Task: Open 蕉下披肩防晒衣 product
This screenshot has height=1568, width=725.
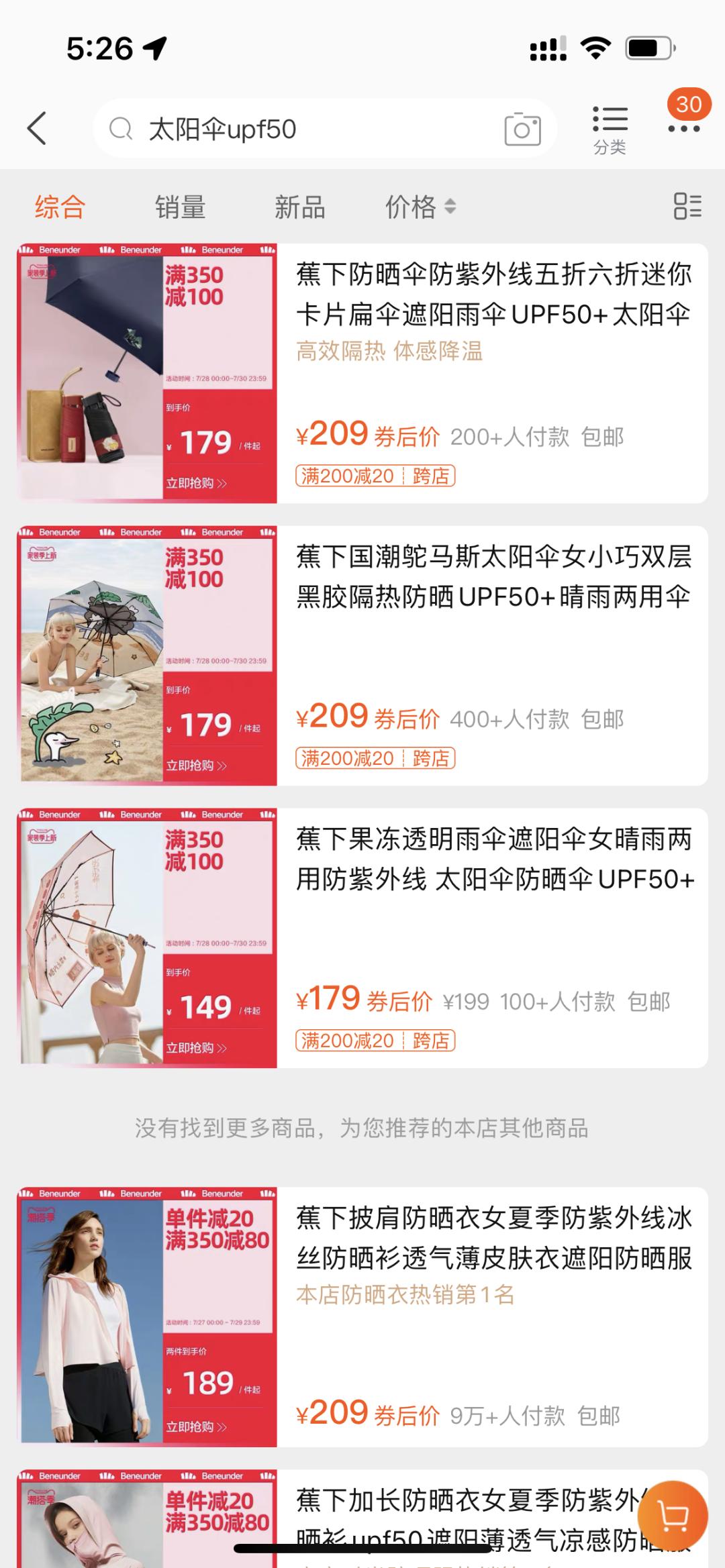Action: pyautogui.click(x=493, y=1237)
